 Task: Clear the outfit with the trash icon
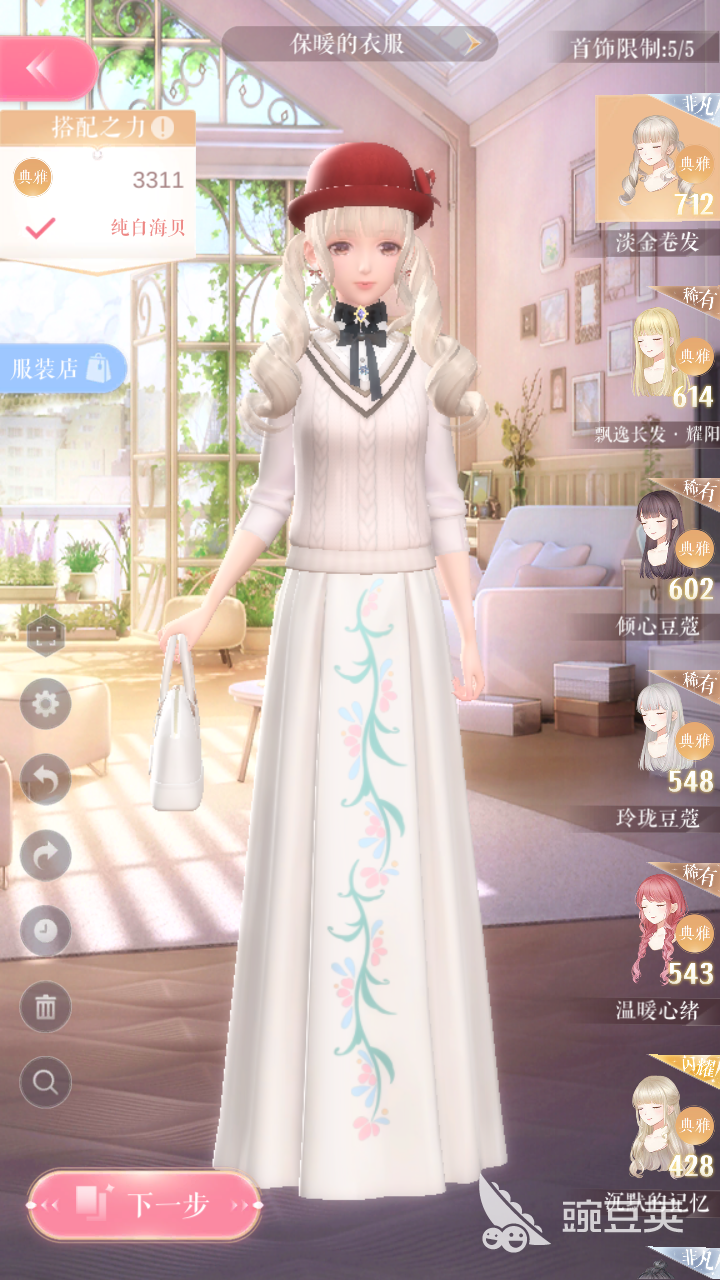pos(46,1006)
